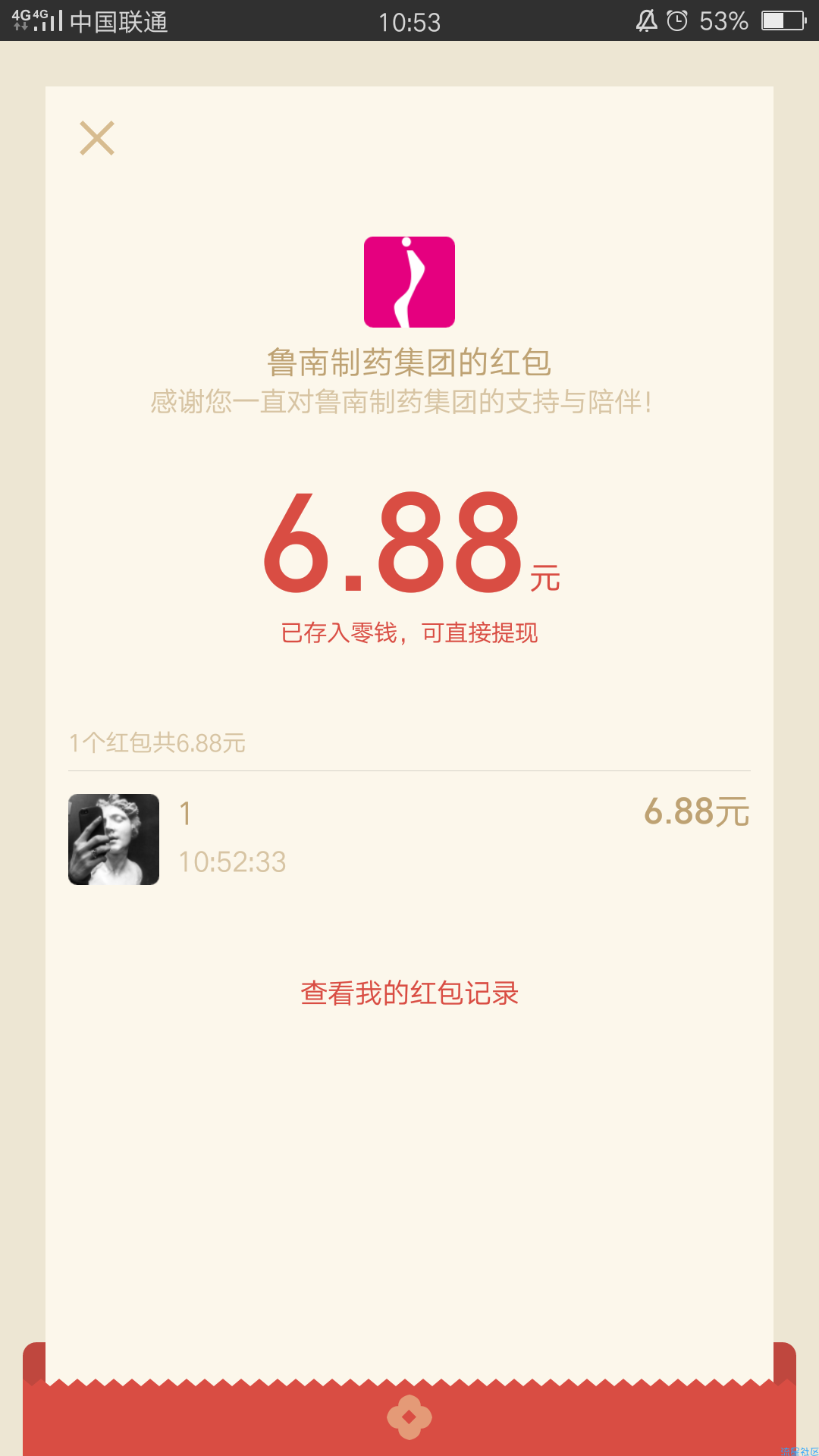Close the red packet details page

pyautogui.click(x=97, y=138)
